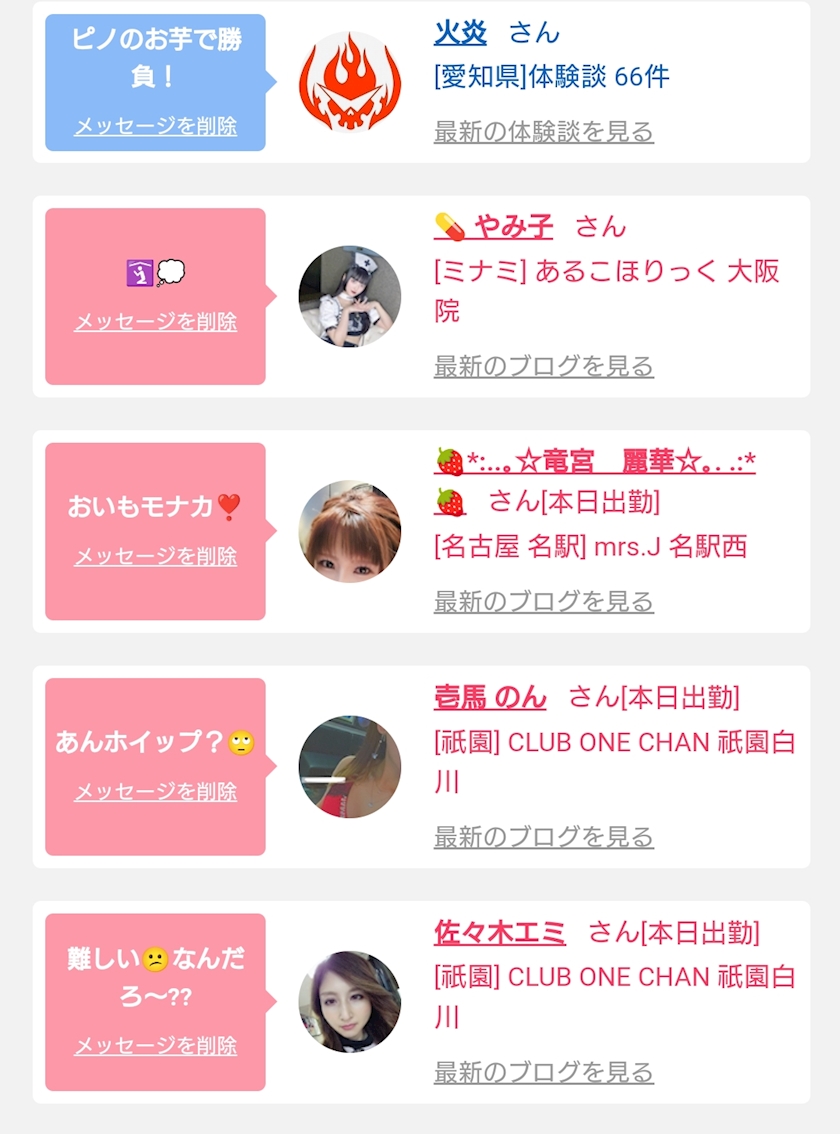Open 竜宮 麗華's profile link
Image resolution: width=840 pixels, height=1134 pixels.
click(x=594, y=461)
